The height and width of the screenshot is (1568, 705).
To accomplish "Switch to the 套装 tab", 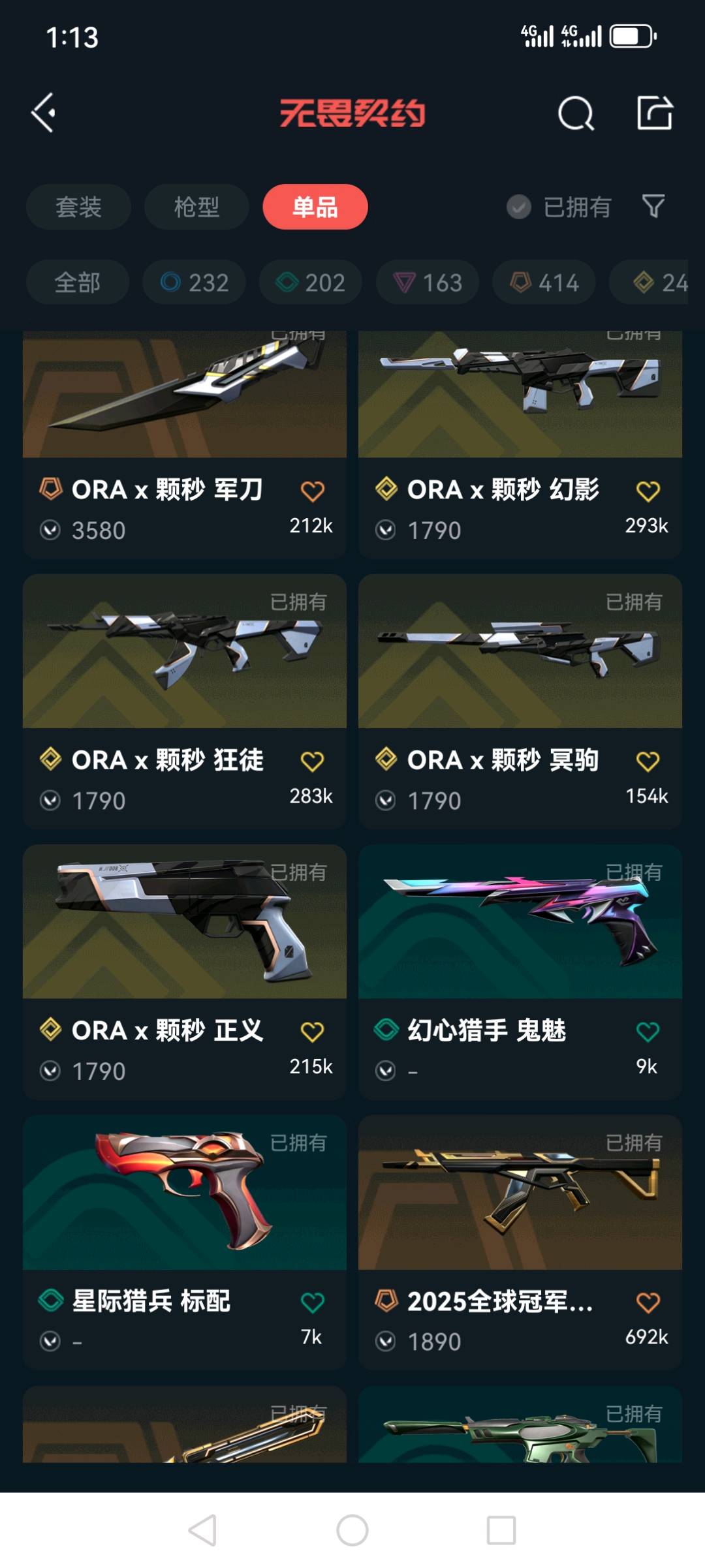I will 78,207.
